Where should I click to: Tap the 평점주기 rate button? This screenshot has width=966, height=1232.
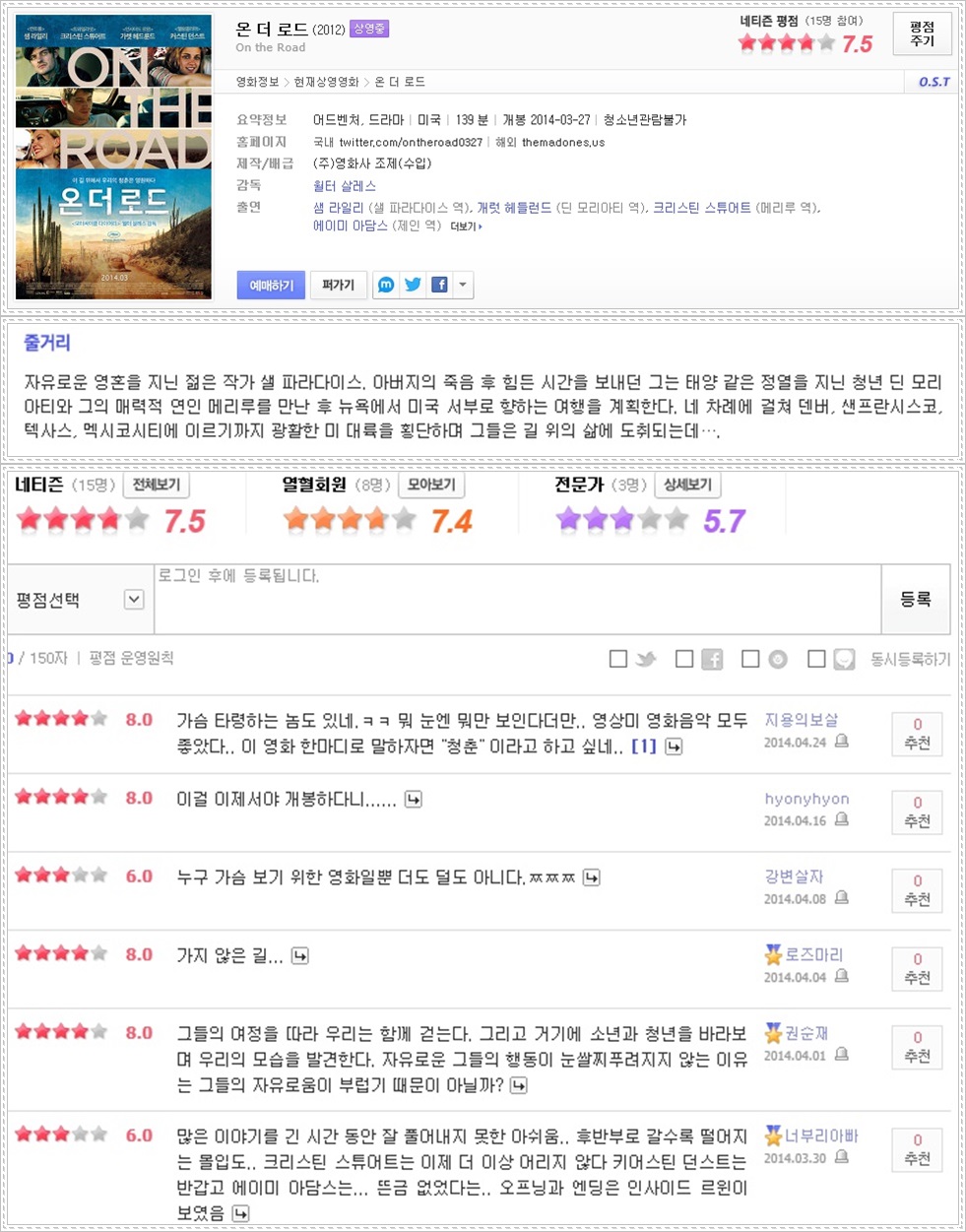coord(922,34)
